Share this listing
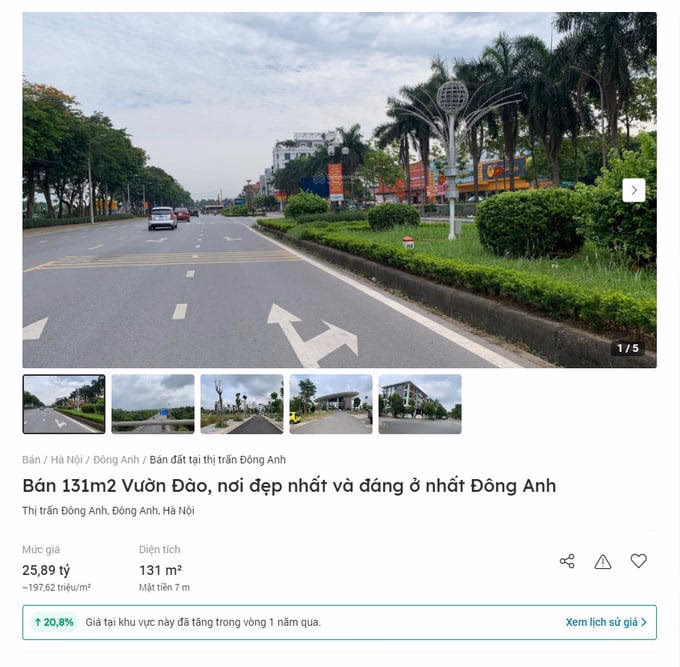 [567, 561]
